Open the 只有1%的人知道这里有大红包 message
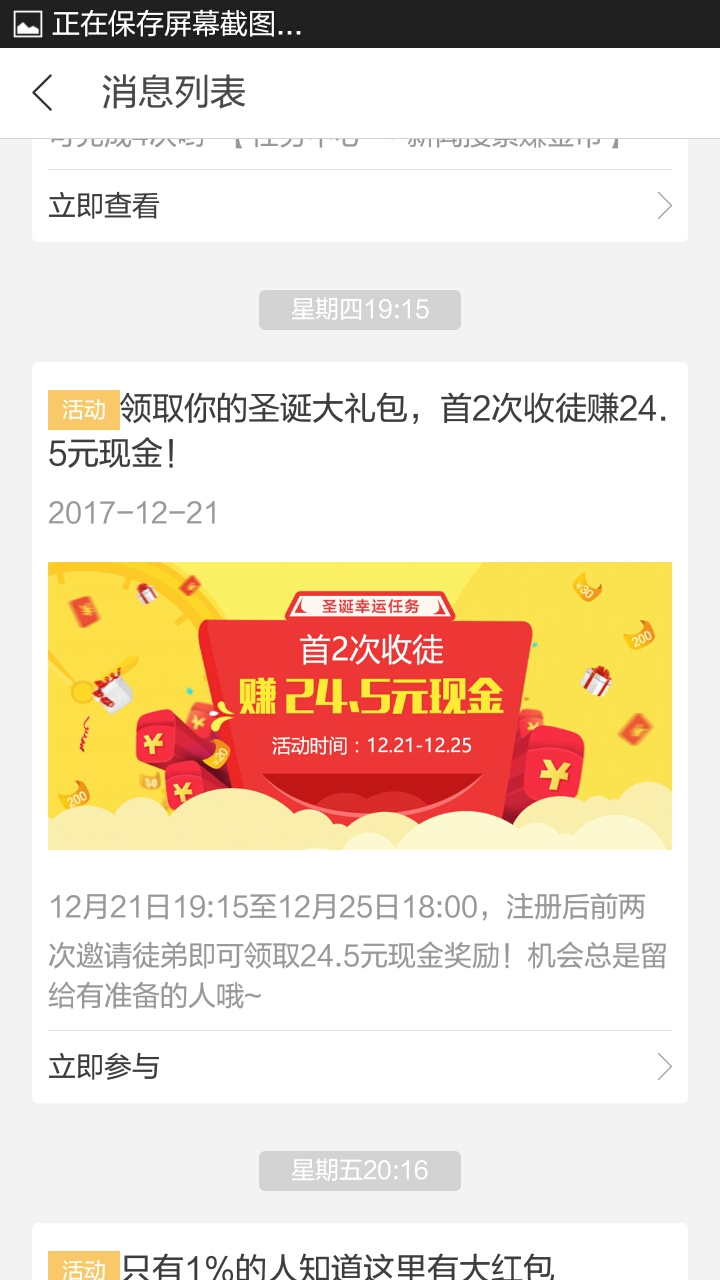The image size is (720, 1280). point(338,1266)
